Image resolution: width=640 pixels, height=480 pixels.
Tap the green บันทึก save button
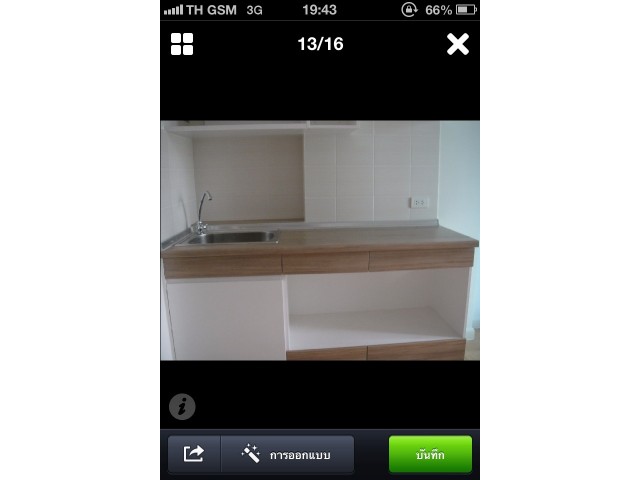430,454
